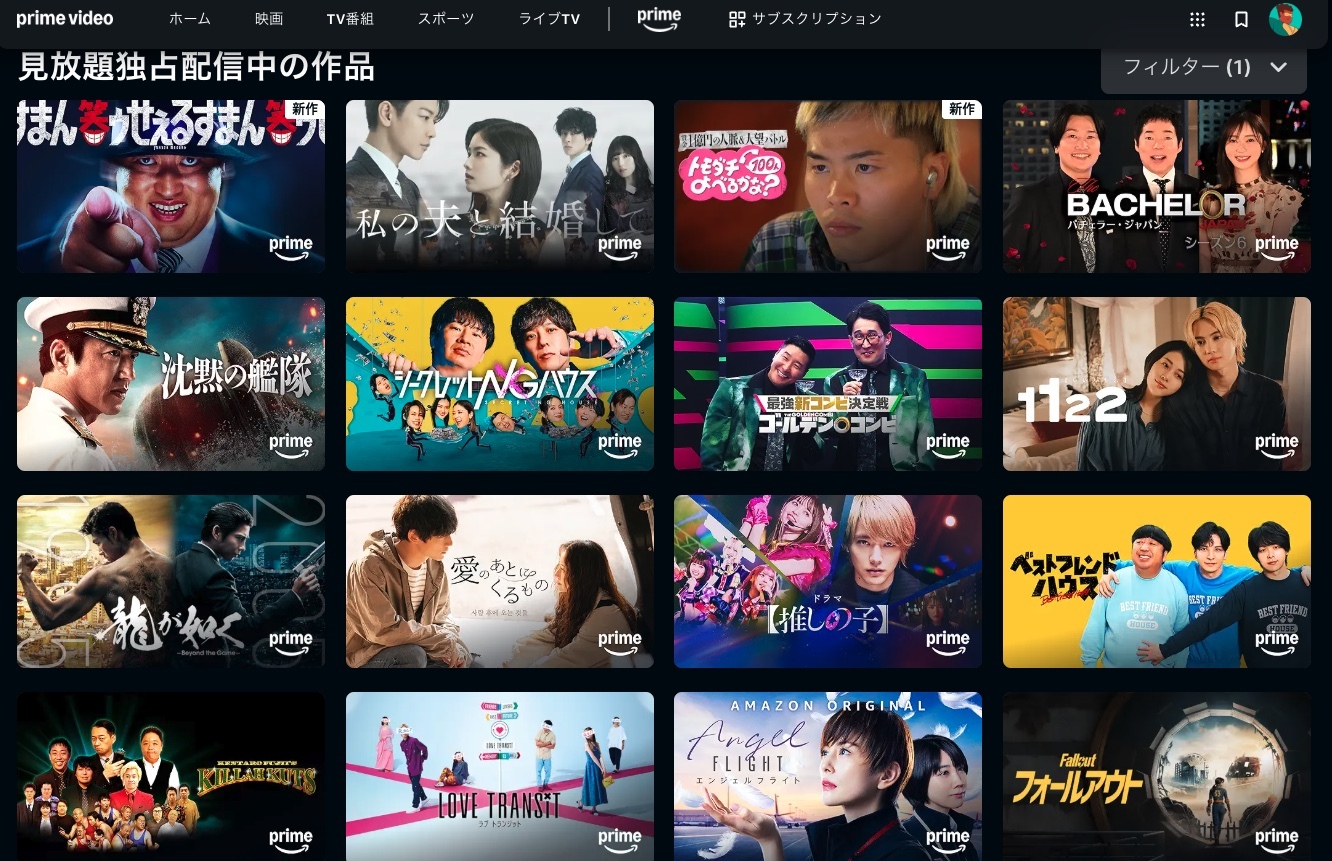Switch to the TV番組 tab
This screenshot has width=1332, height=861.
pyautogui.click(x=350, y=19)
